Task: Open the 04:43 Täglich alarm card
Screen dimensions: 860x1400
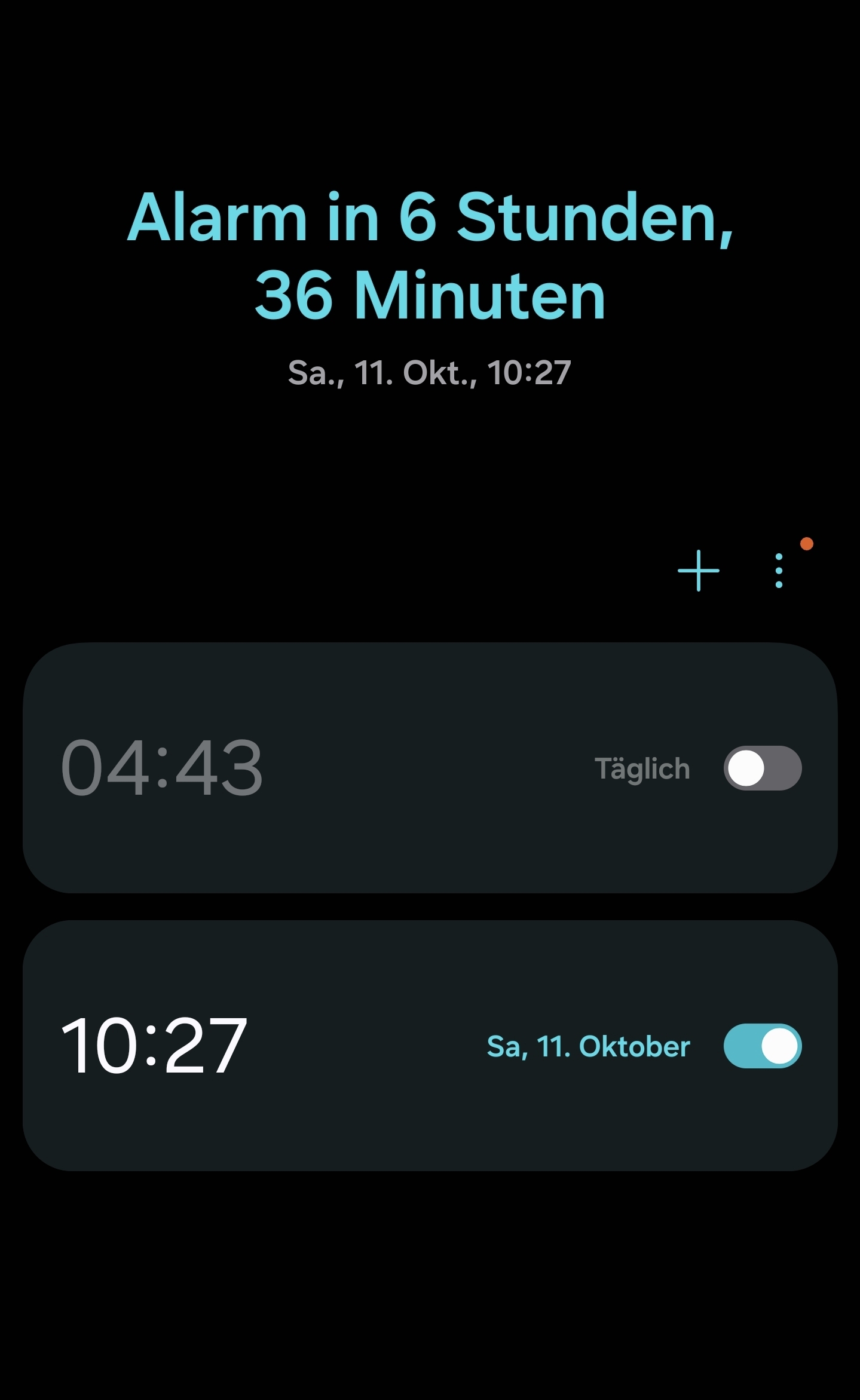Action: coord(359,768)
